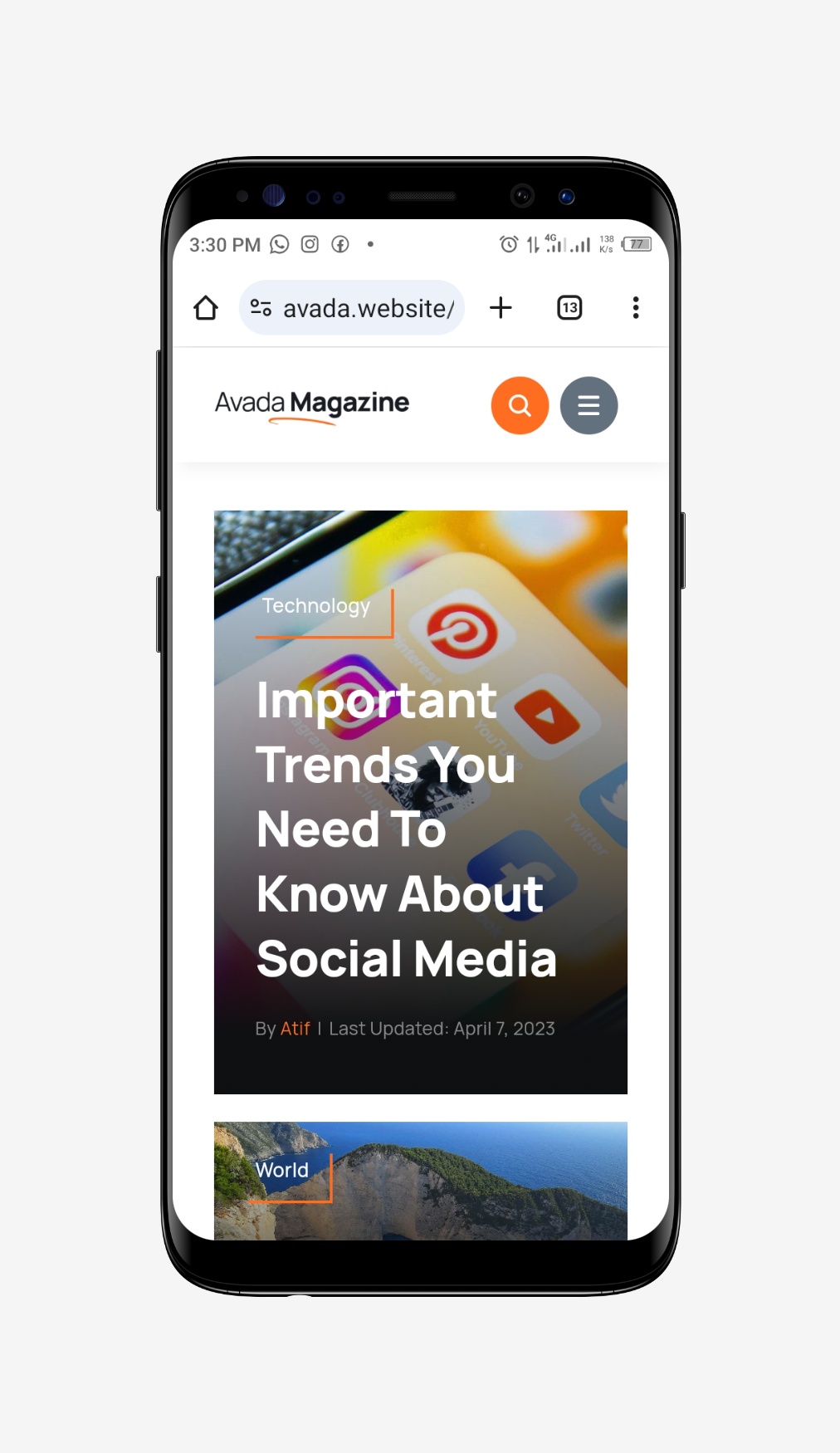Viewport: 840px width, 1453px height.
Task: Tap the Avada Magazine logo
Action: 312,404
